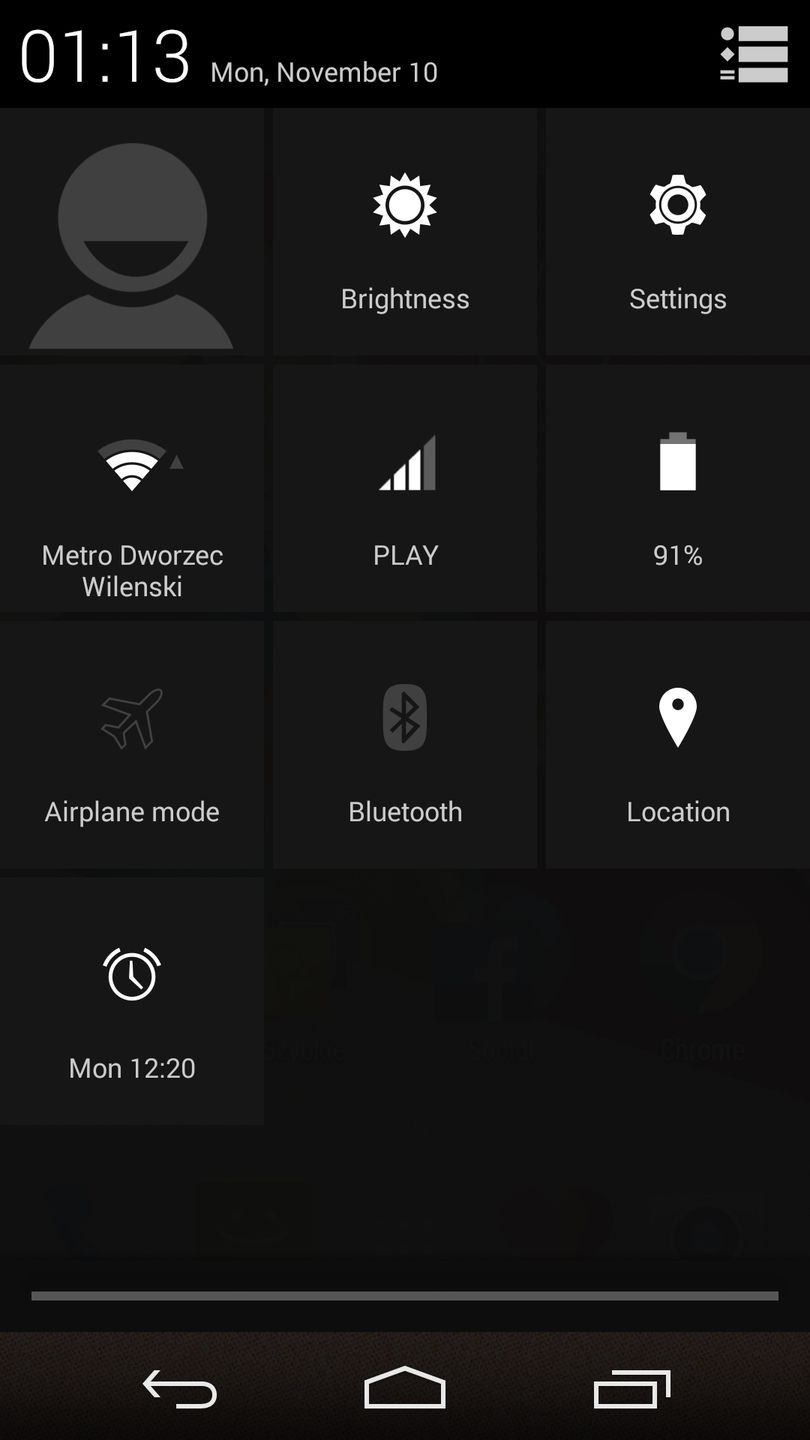Image resolution: width=810 pixels, height=1440 pixels.
Task: Expand Wi-Fi options via the small arrow
Action: point(176,462)
